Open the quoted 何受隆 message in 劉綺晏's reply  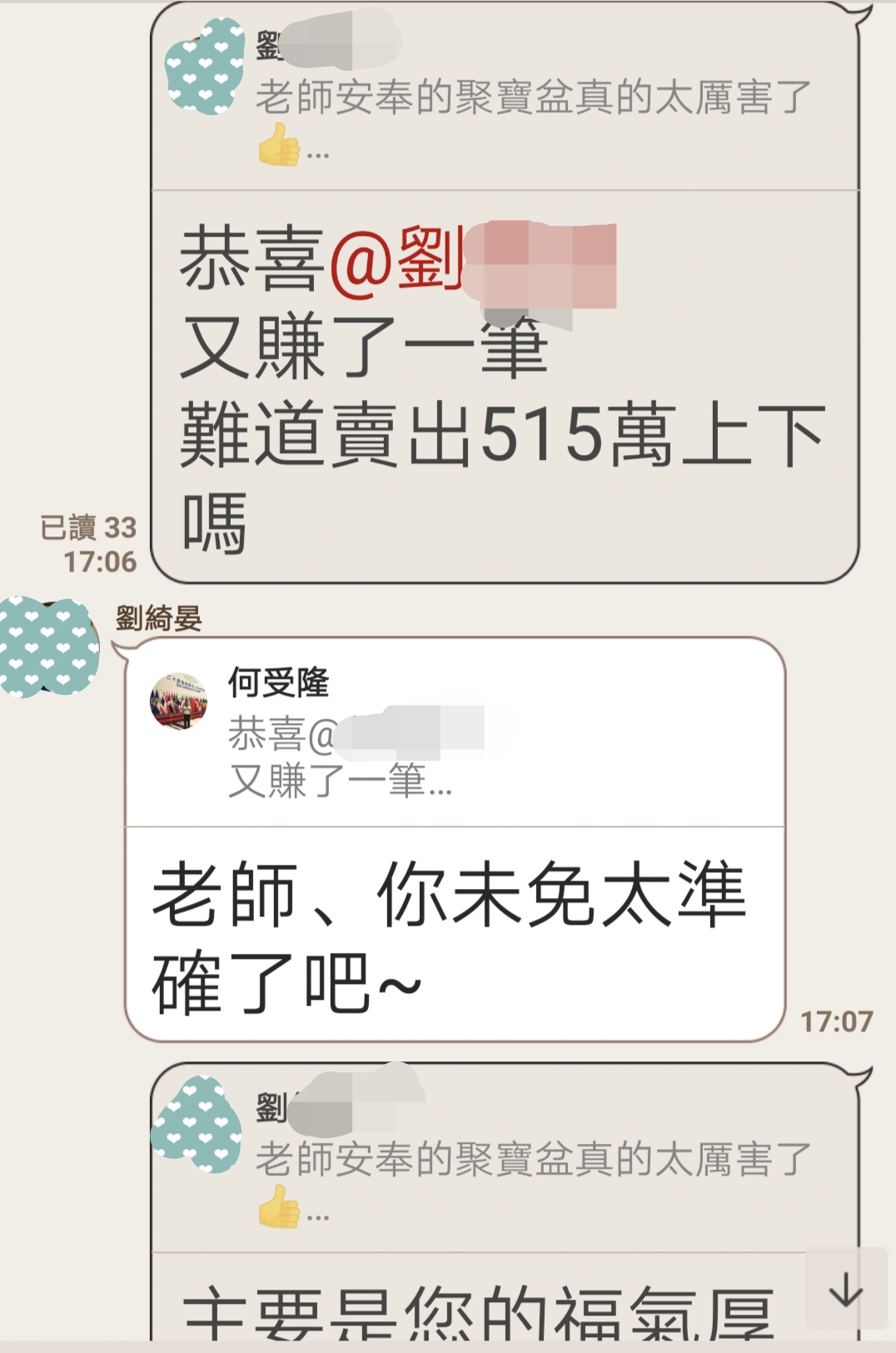(x=454, y=733)
